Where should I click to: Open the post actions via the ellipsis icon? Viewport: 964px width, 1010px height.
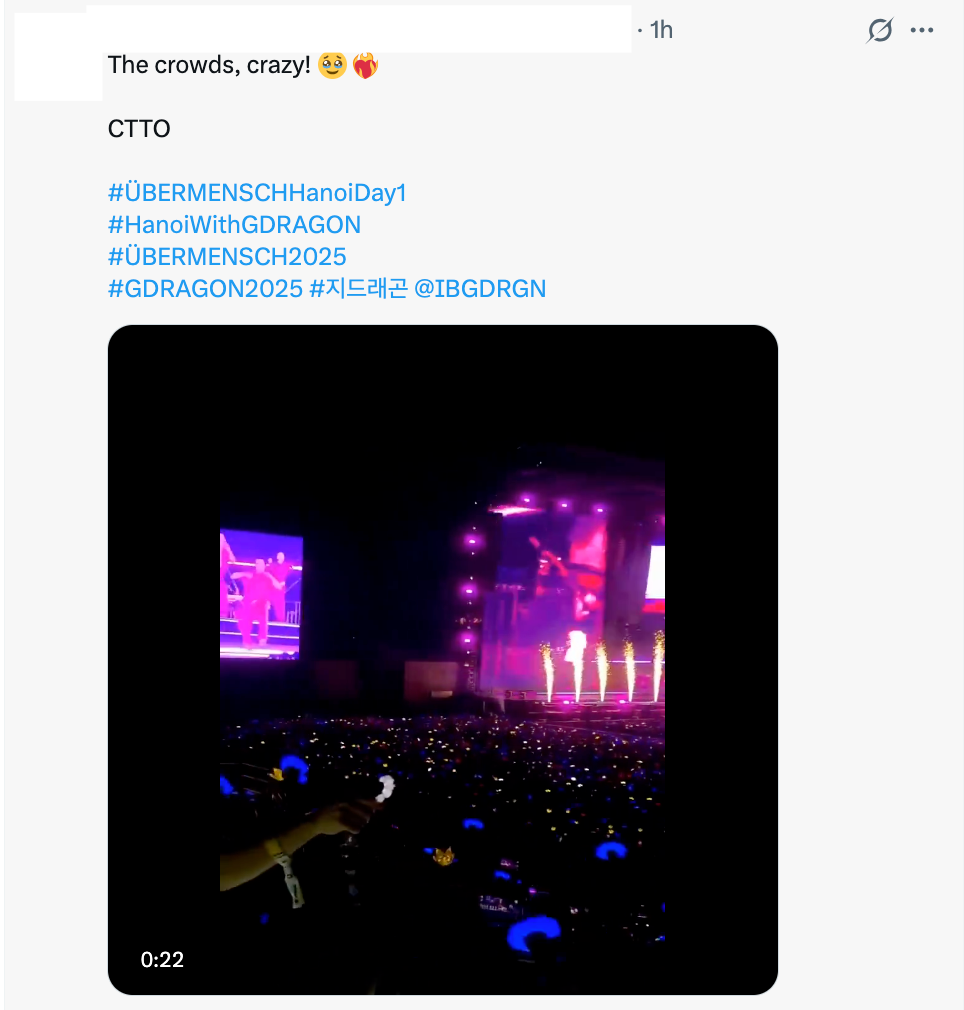click(922, 30)
